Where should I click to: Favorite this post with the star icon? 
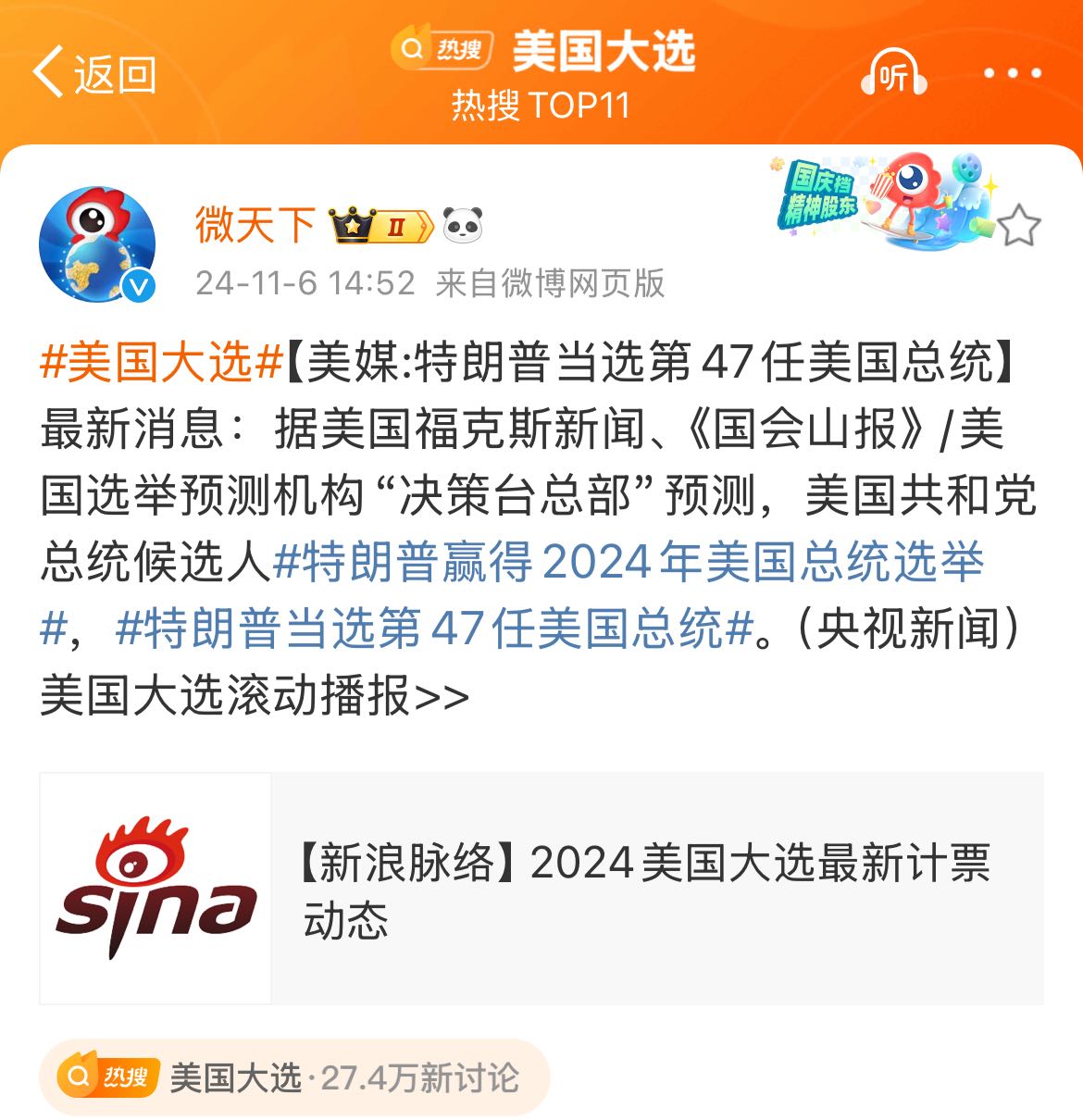pos(1019,226)
